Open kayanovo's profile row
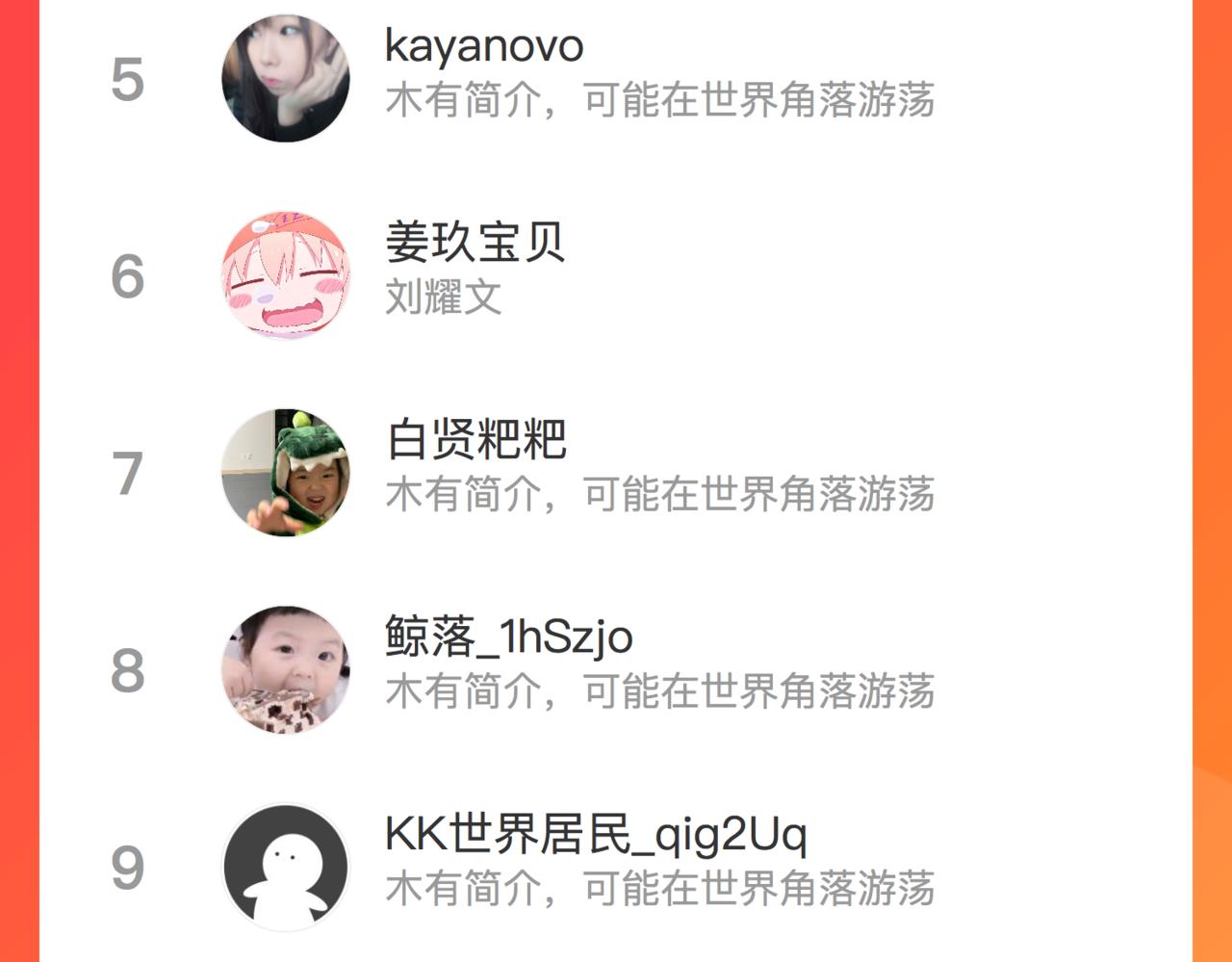The image size is (1232, 962). [x=616, y=79]
